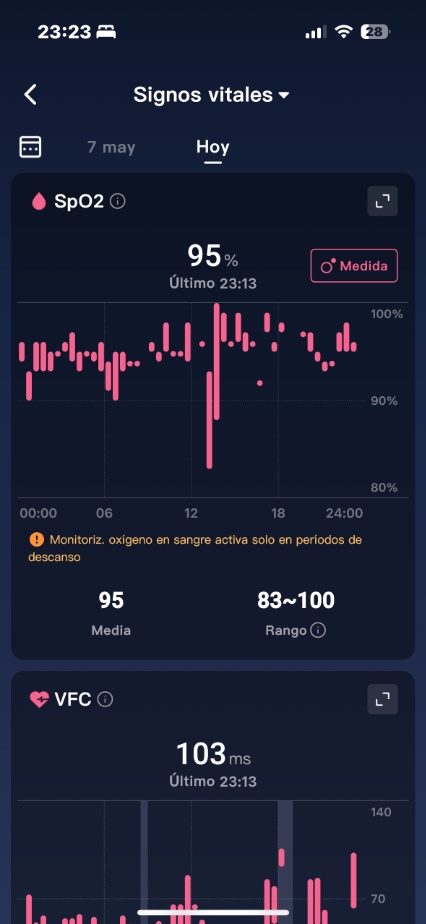The width and height of the screenshot is (426, 924).
Task: Expand the VFC chart to fullscreen
Action: 382,699
